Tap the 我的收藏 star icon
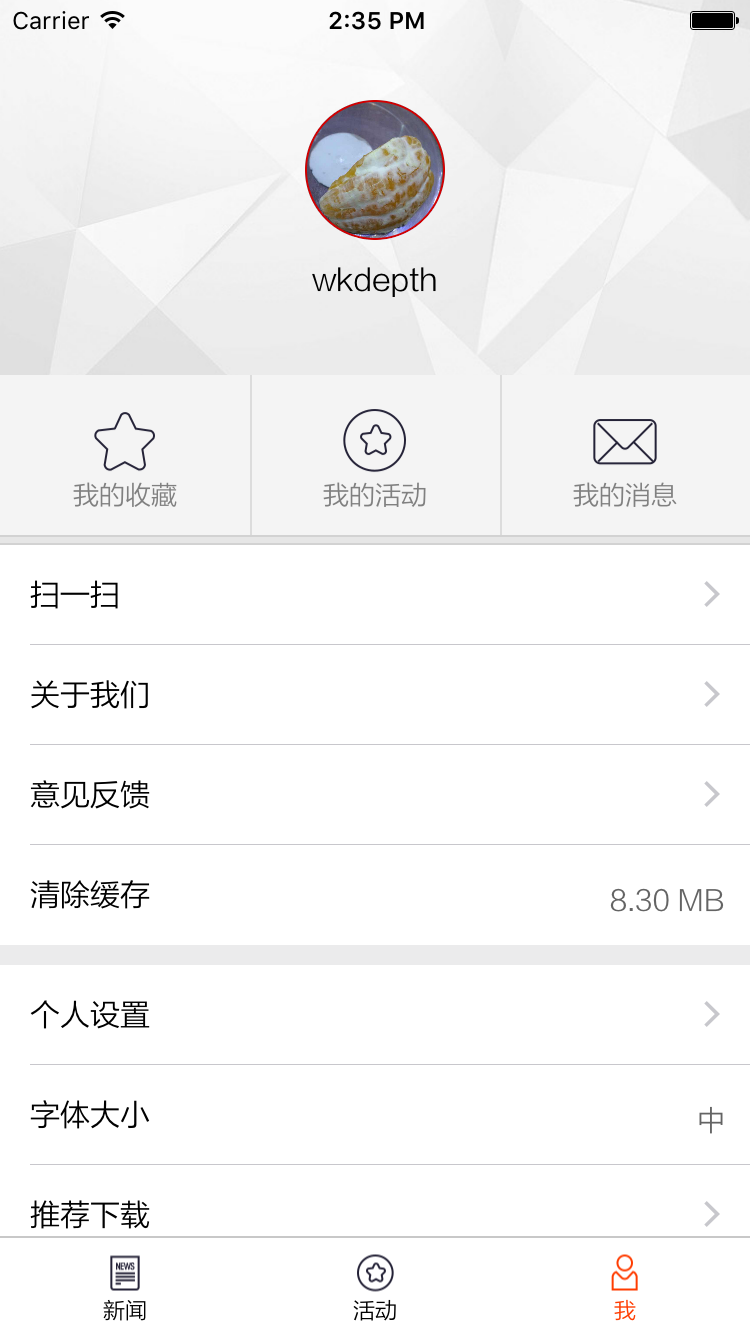750x1334 pixels. tap(124, 437)
